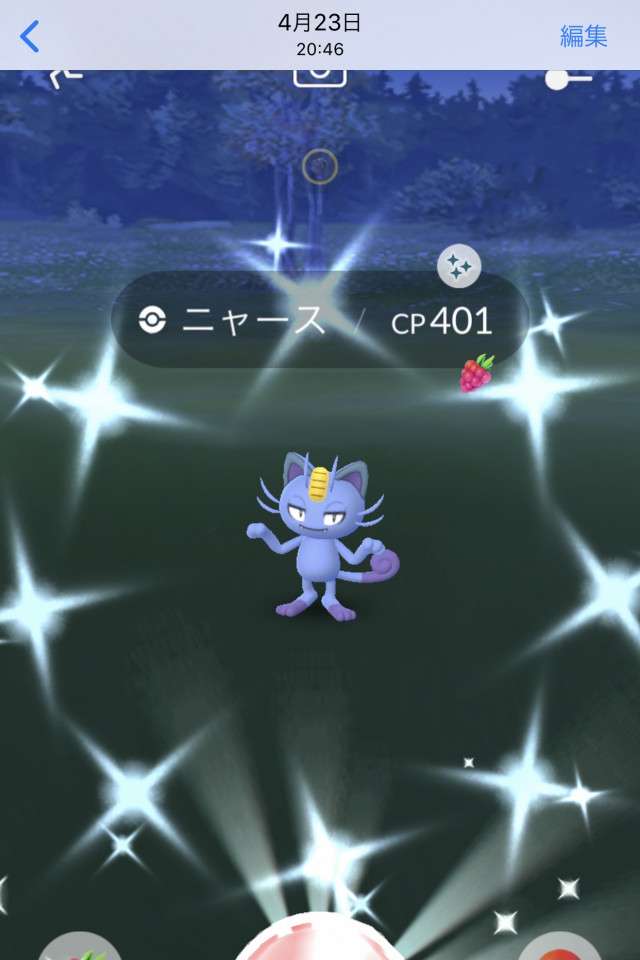640x960 pixels.
Task: Tap 編集 to edit this photo
Action: point(584,36)
